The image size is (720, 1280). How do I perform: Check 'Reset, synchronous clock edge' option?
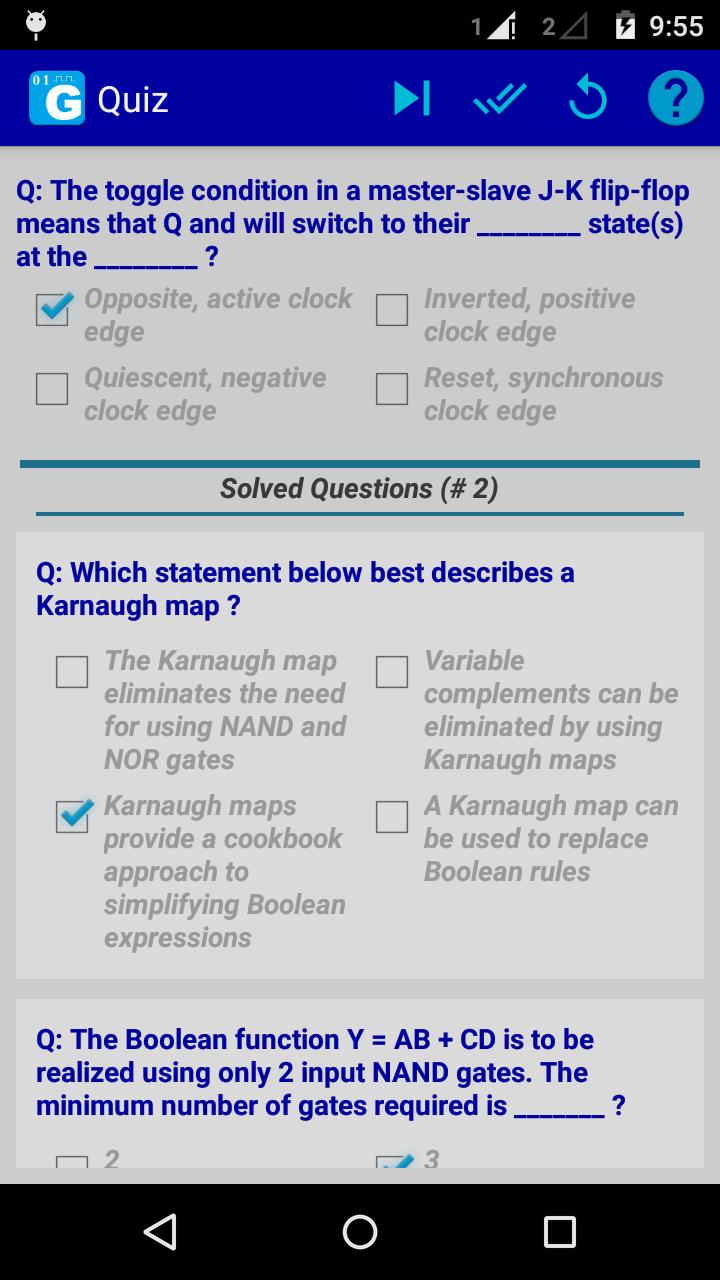click(392, 388)
